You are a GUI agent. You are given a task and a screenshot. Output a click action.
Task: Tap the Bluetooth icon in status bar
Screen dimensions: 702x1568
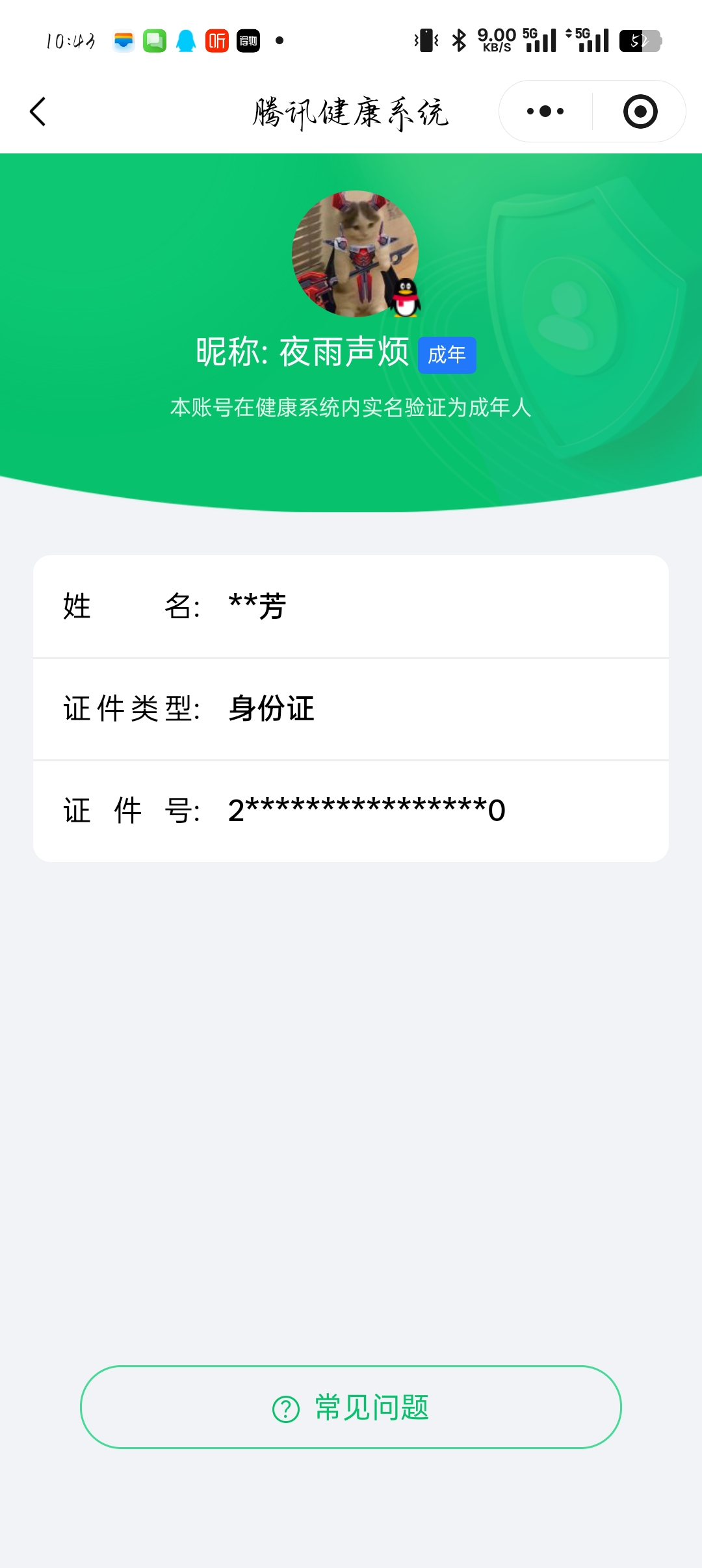459,40
